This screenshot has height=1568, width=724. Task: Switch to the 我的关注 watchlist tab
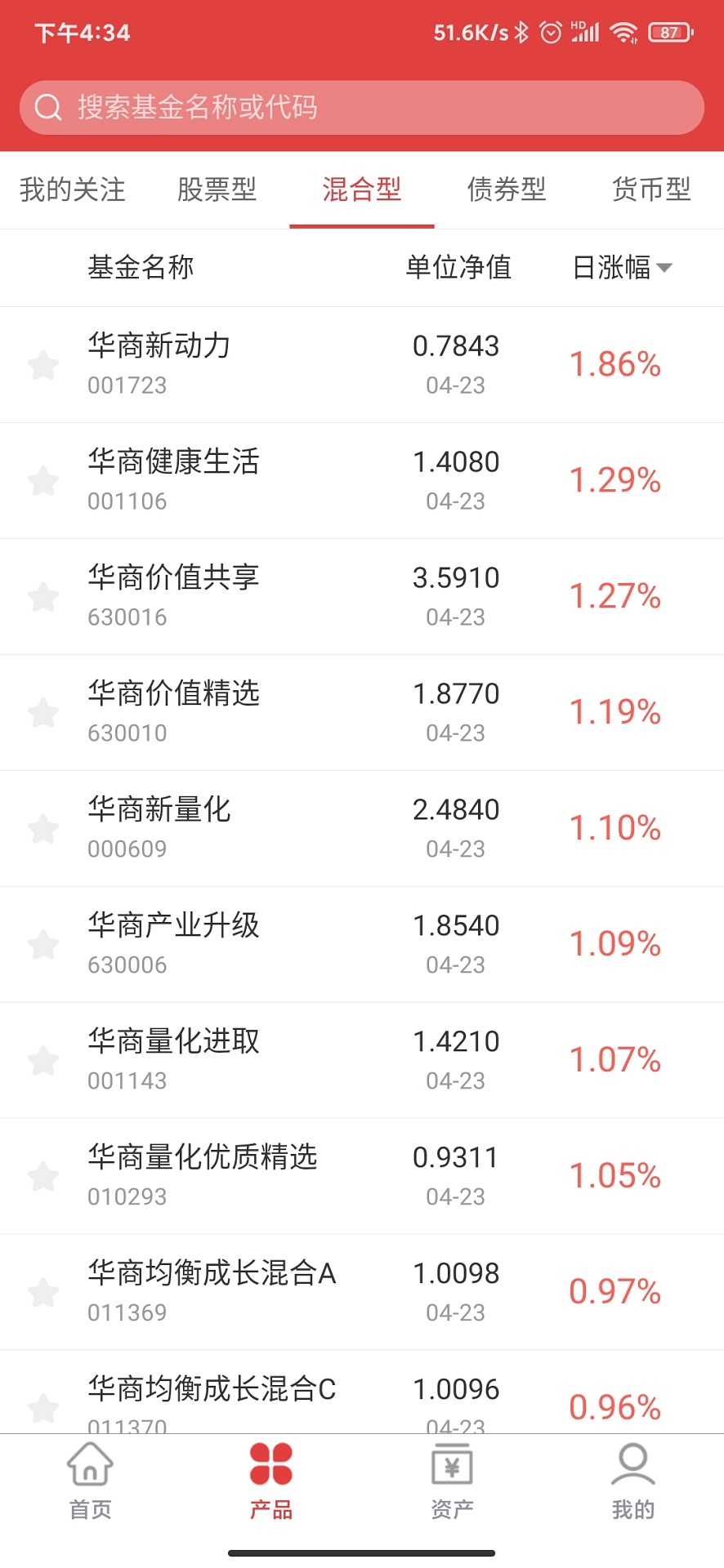(x=73, y=189)
